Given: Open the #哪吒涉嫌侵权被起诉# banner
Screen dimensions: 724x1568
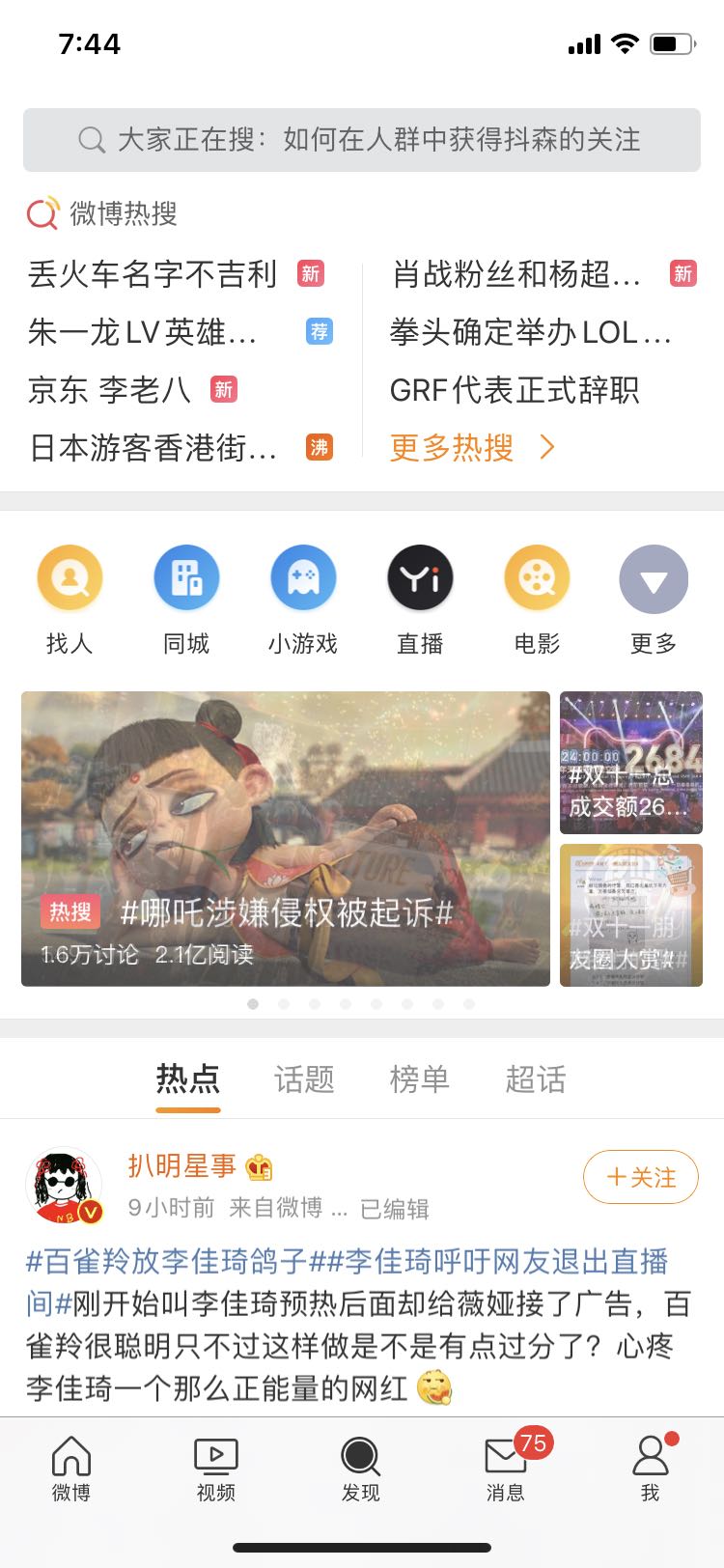Looking at the screenshot, I should (x=286, y=838).
